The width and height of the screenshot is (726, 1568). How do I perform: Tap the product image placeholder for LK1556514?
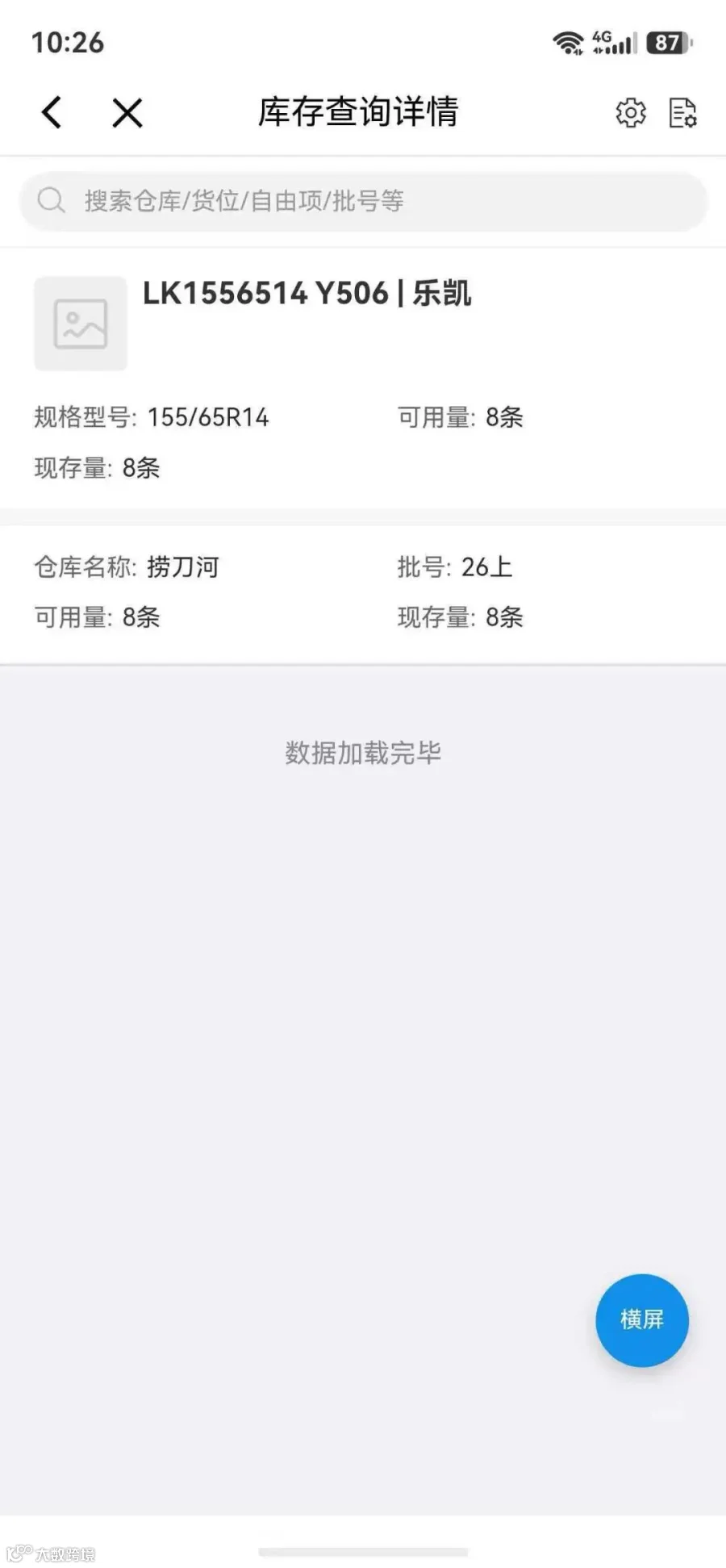tap(81, 324)
